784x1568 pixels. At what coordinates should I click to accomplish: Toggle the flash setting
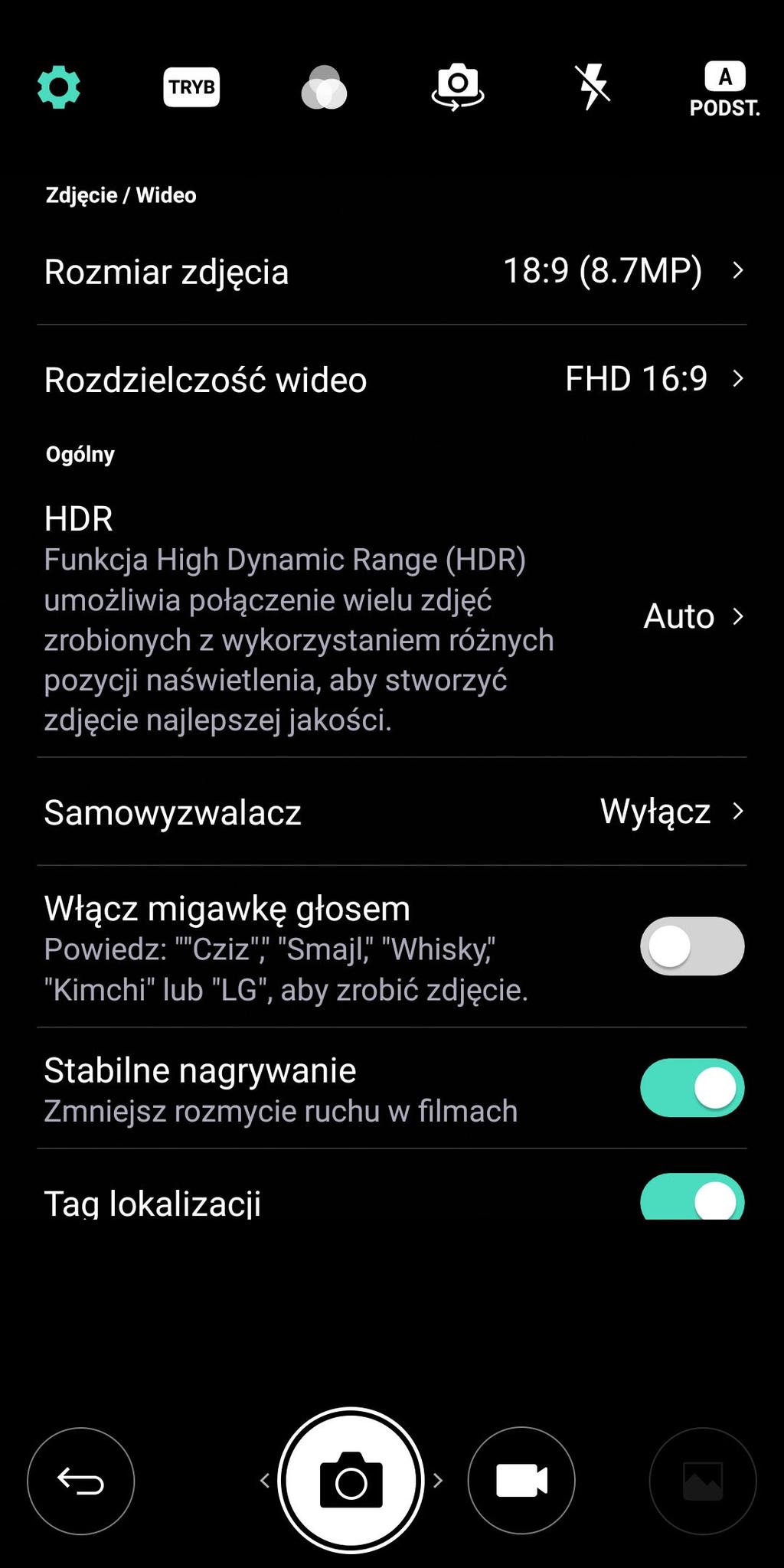click(x=592, y=87)
